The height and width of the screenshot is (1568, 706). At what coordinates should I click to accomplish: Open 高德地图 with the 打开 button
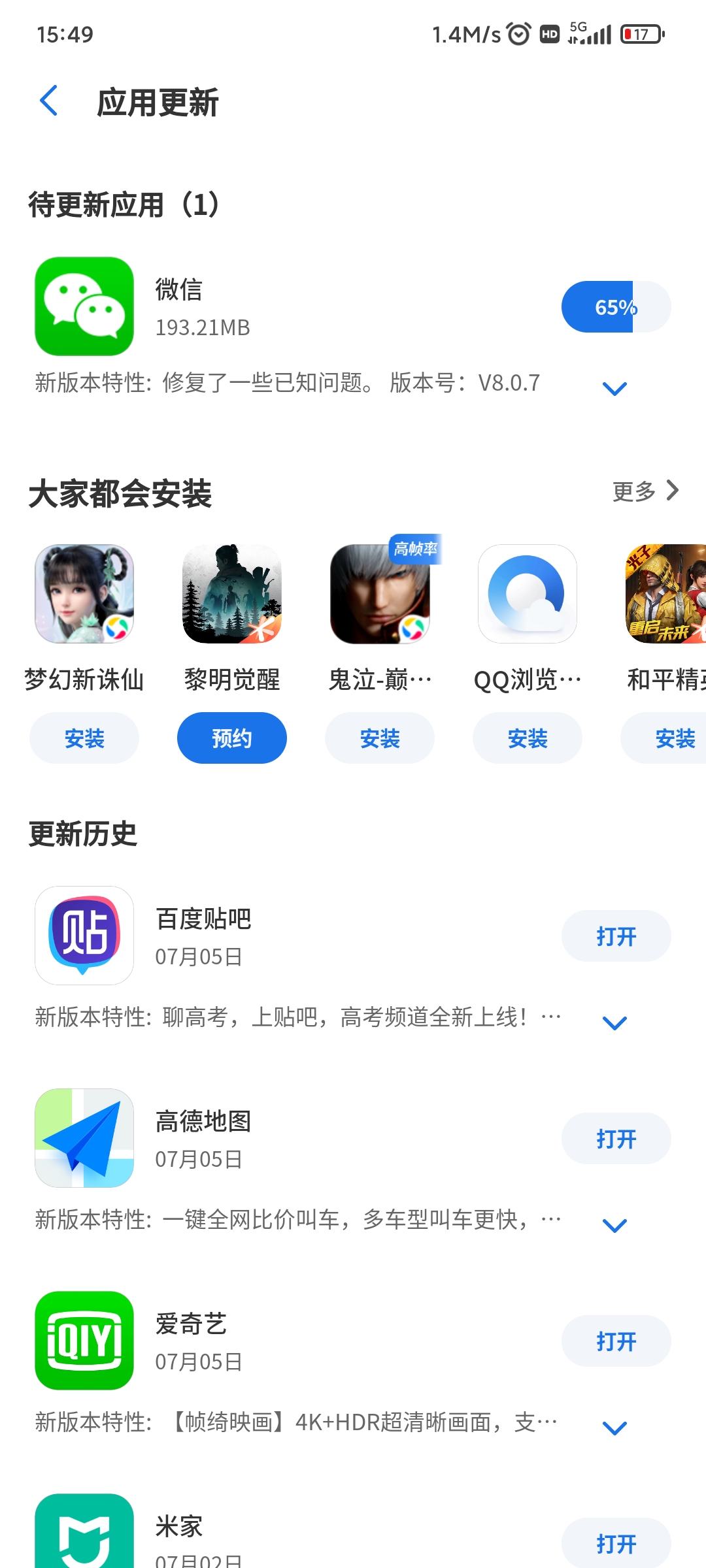pyautogui.click(x=616, y=1139)
